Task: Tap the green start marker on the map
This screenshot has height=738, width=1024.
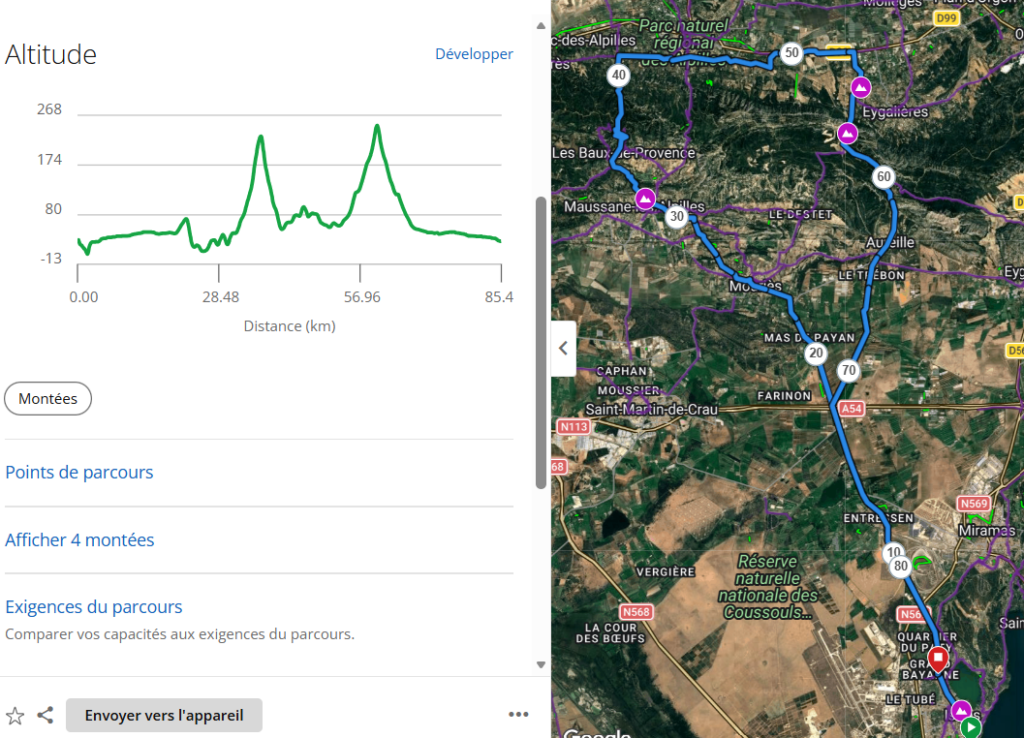Action: tap(970, 728)
